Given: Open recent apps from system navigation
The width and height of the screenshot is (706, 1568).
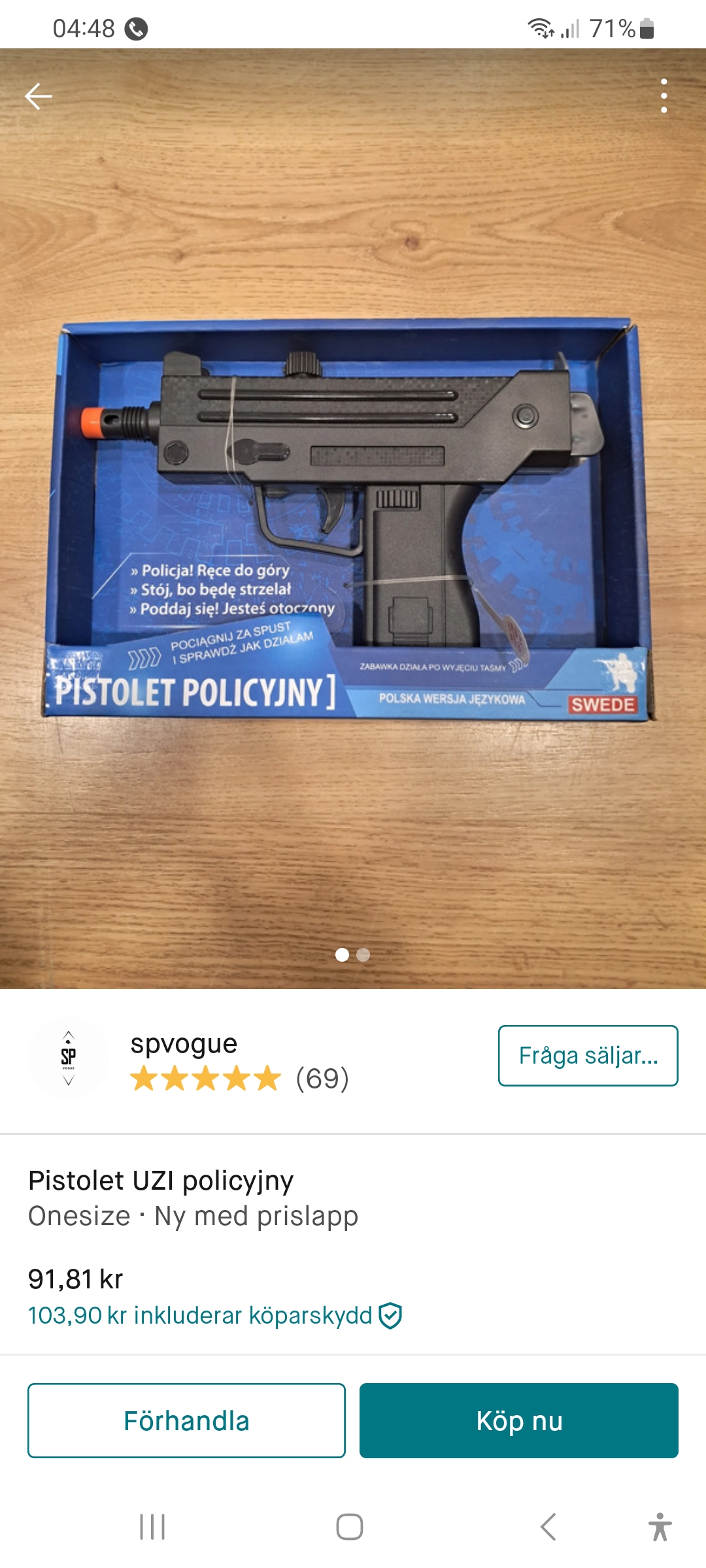Looking at the screenshot, I should pos(152,1527).
